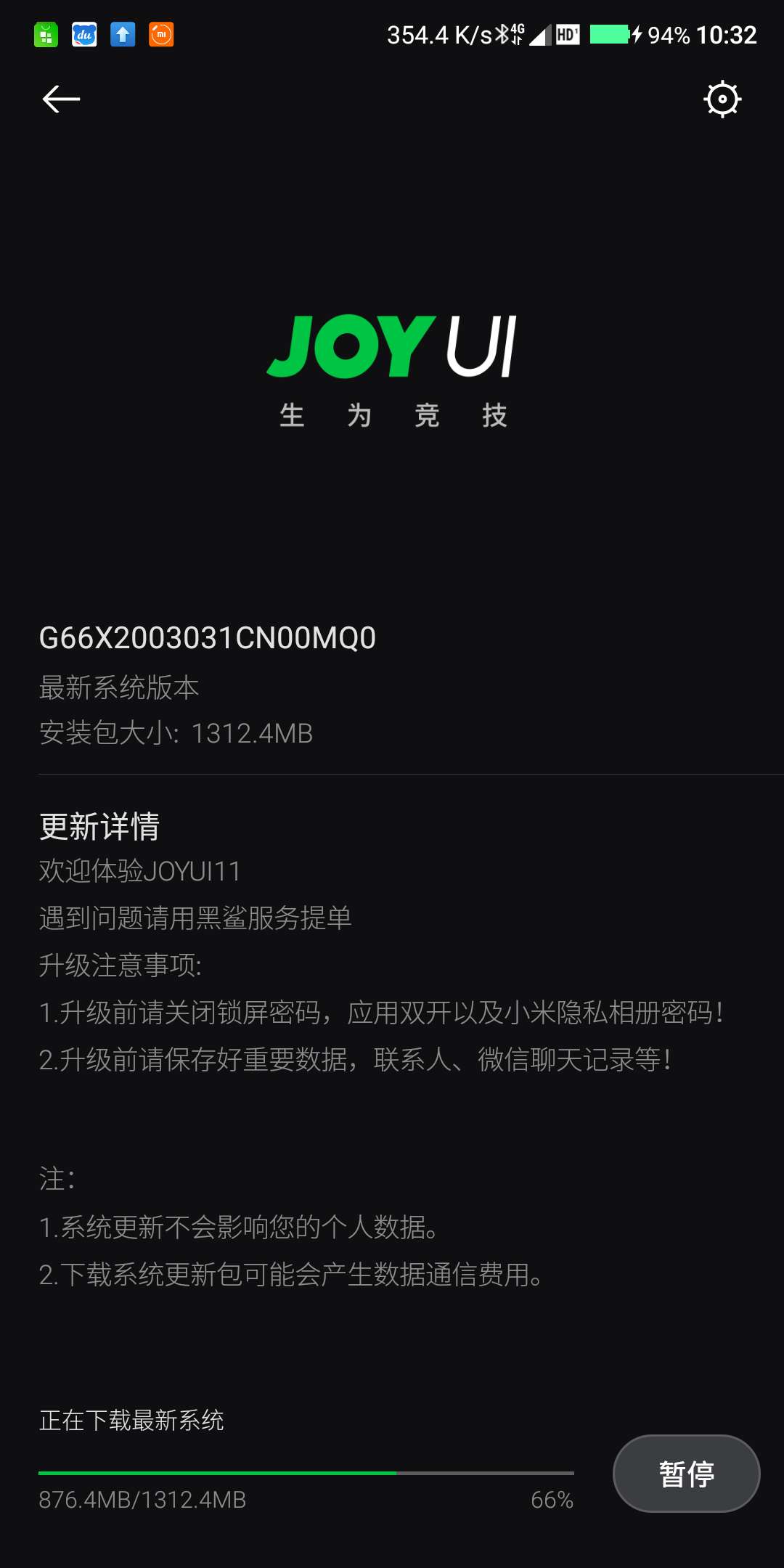Pause the system download with 暂停
Viewport: 784px width, 1568px height.
[x=686, y=1474]
